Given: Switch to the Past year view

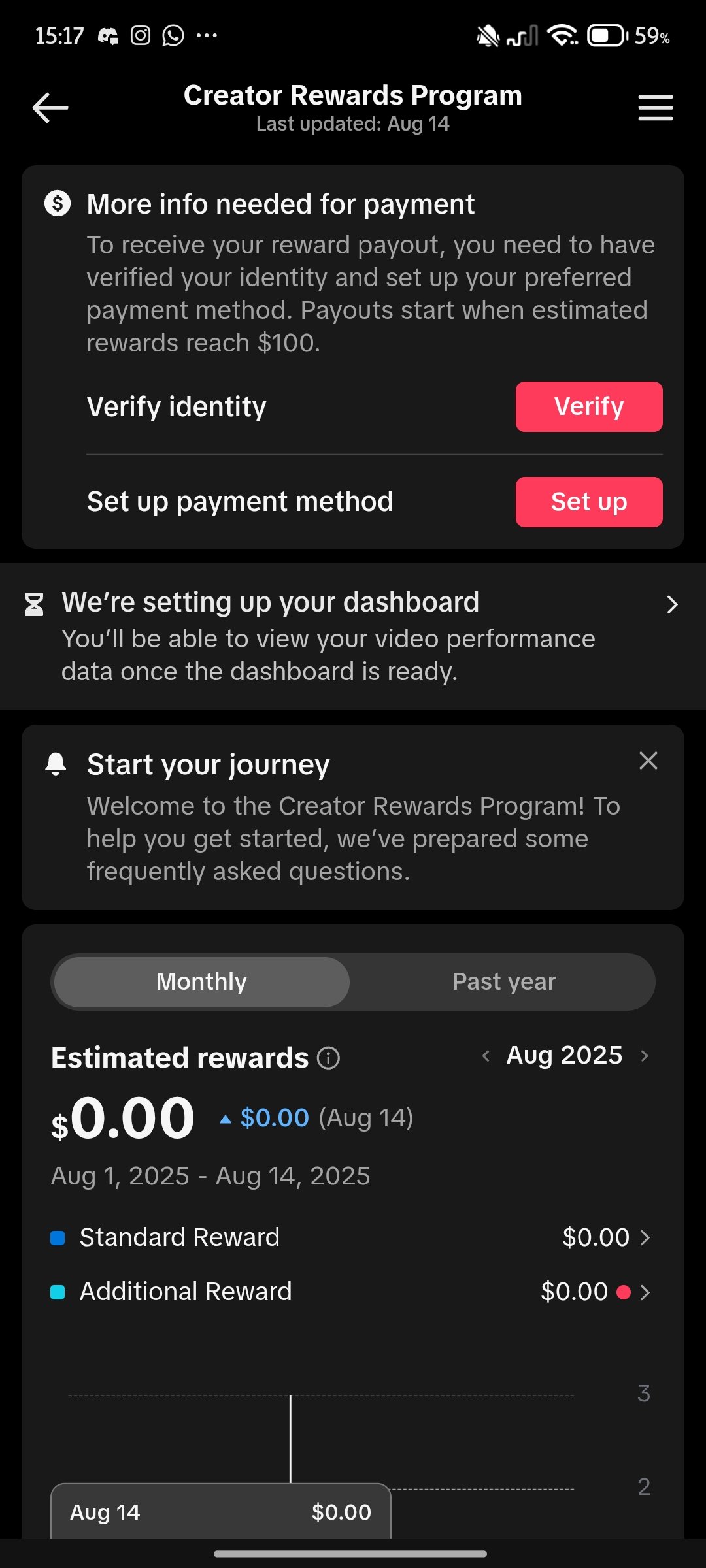Looking at the screenshot, I should (504, 982).
